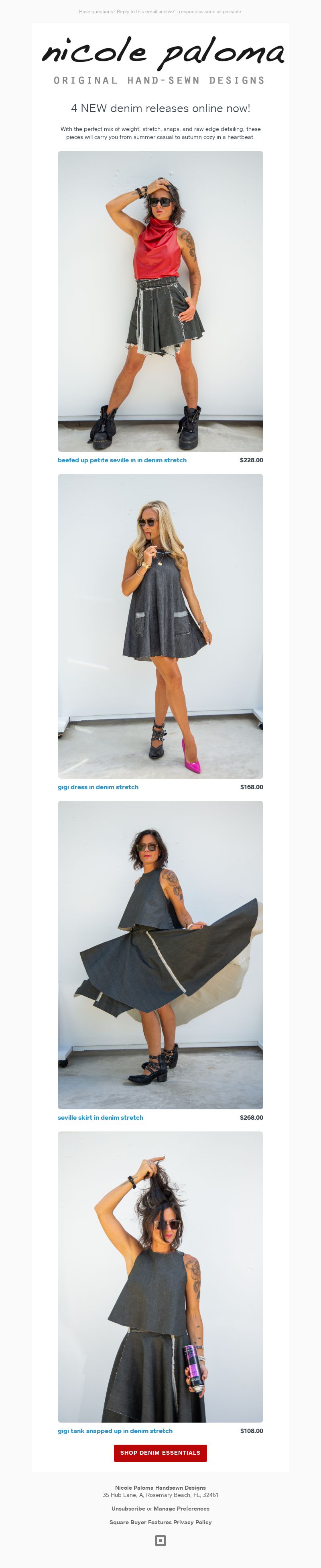View the seville skirt product photo

pos(160,954)
